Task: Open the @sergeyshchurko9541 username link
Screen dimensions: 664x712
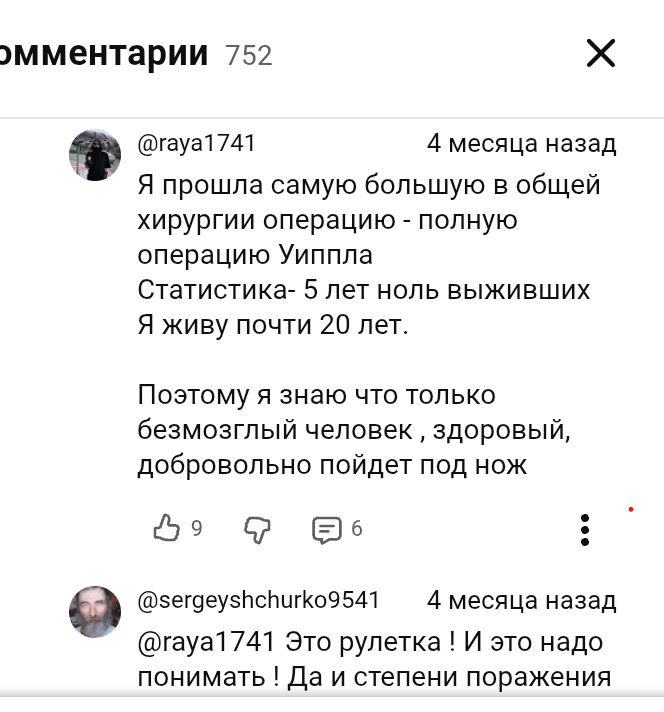Action: tap(258, 600)
